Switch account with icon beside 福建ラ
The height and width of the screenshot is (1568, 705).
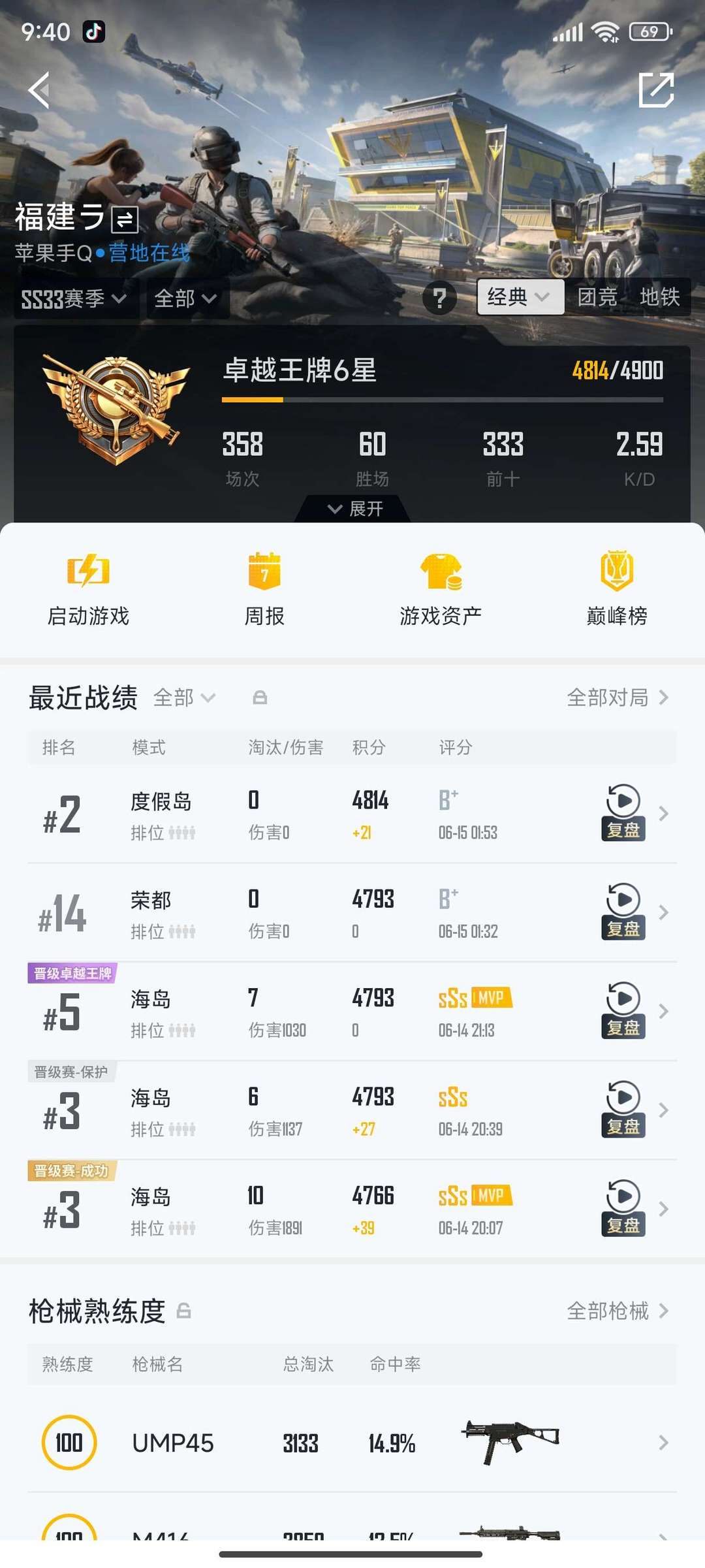[x=125, y=219]
